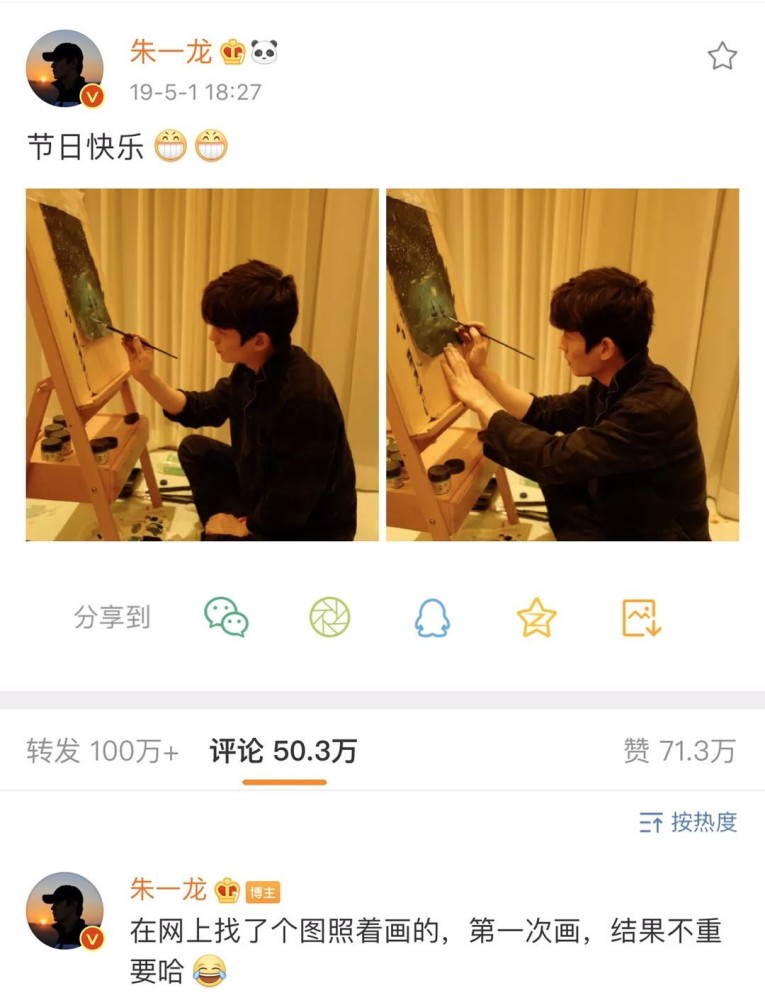Save the post as an image
This screenshot has width=765, height=1000.
641,618
